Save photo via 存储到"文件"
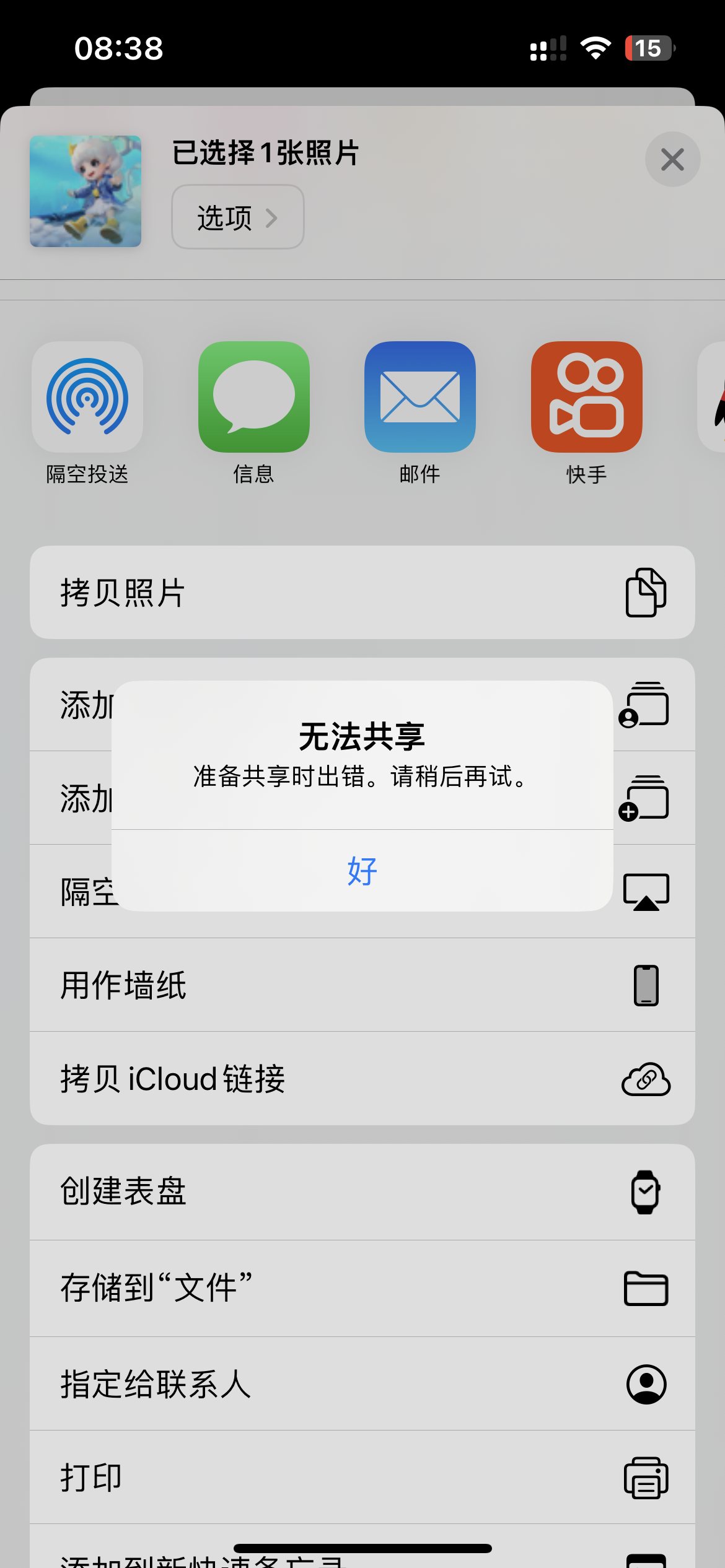 362,1288
